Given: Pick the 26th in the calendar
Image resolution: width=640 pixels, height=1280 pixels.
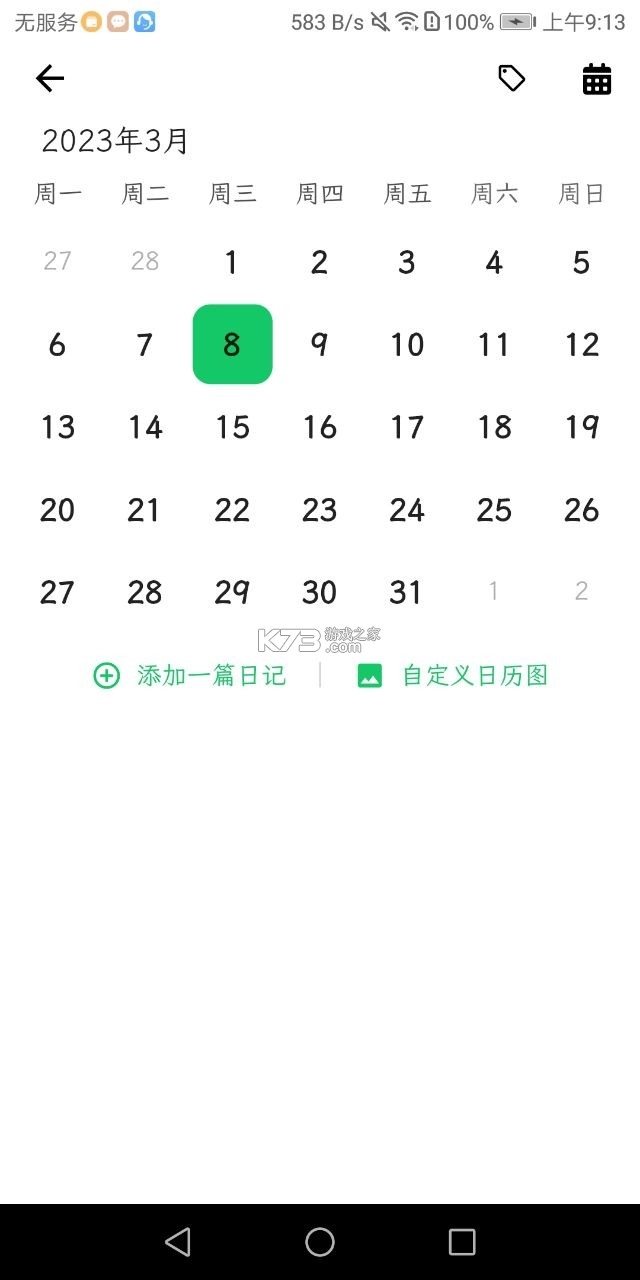Looking at the screenshot, I should coord(582,510).
